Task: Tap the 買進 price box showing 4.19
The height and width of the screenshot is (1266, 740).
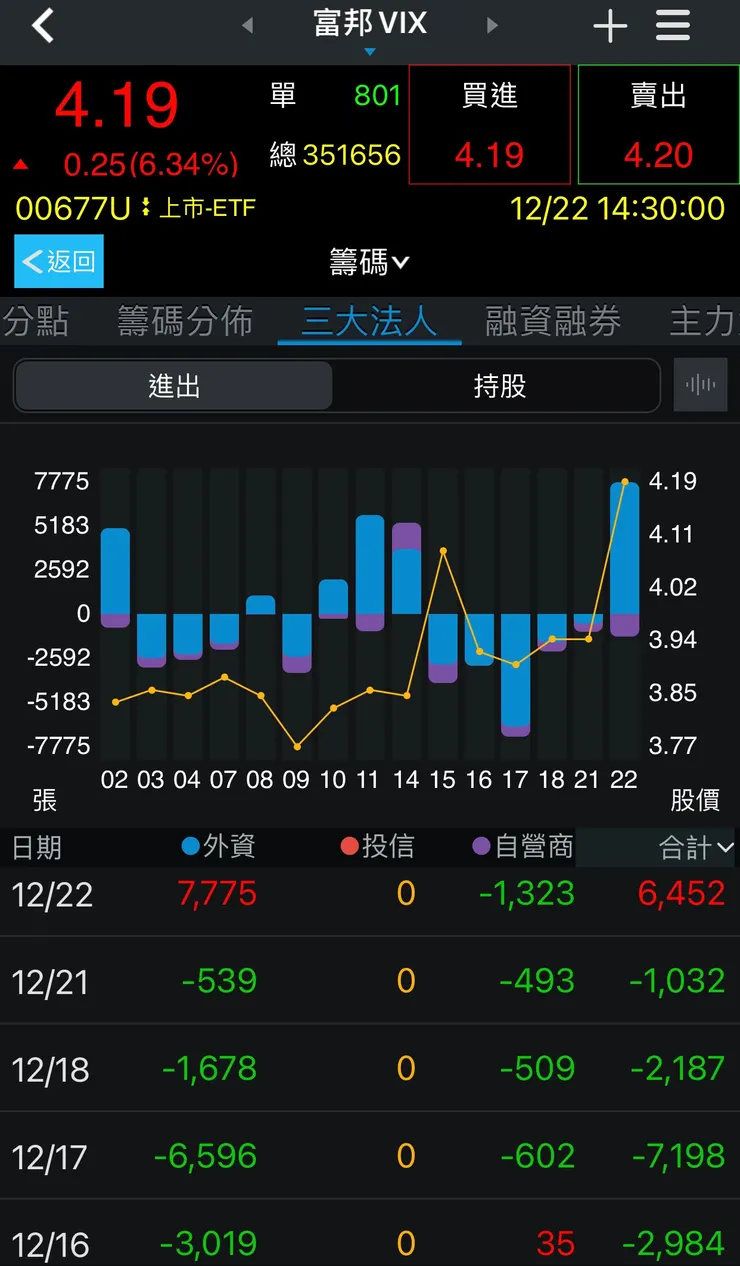Action: 489,125
